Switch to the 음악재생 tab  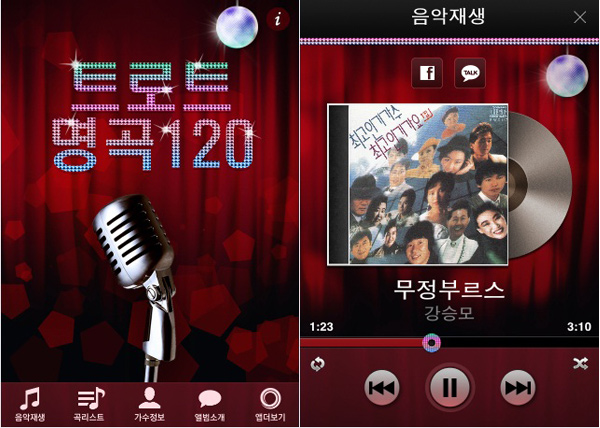(x=30, y=405)
